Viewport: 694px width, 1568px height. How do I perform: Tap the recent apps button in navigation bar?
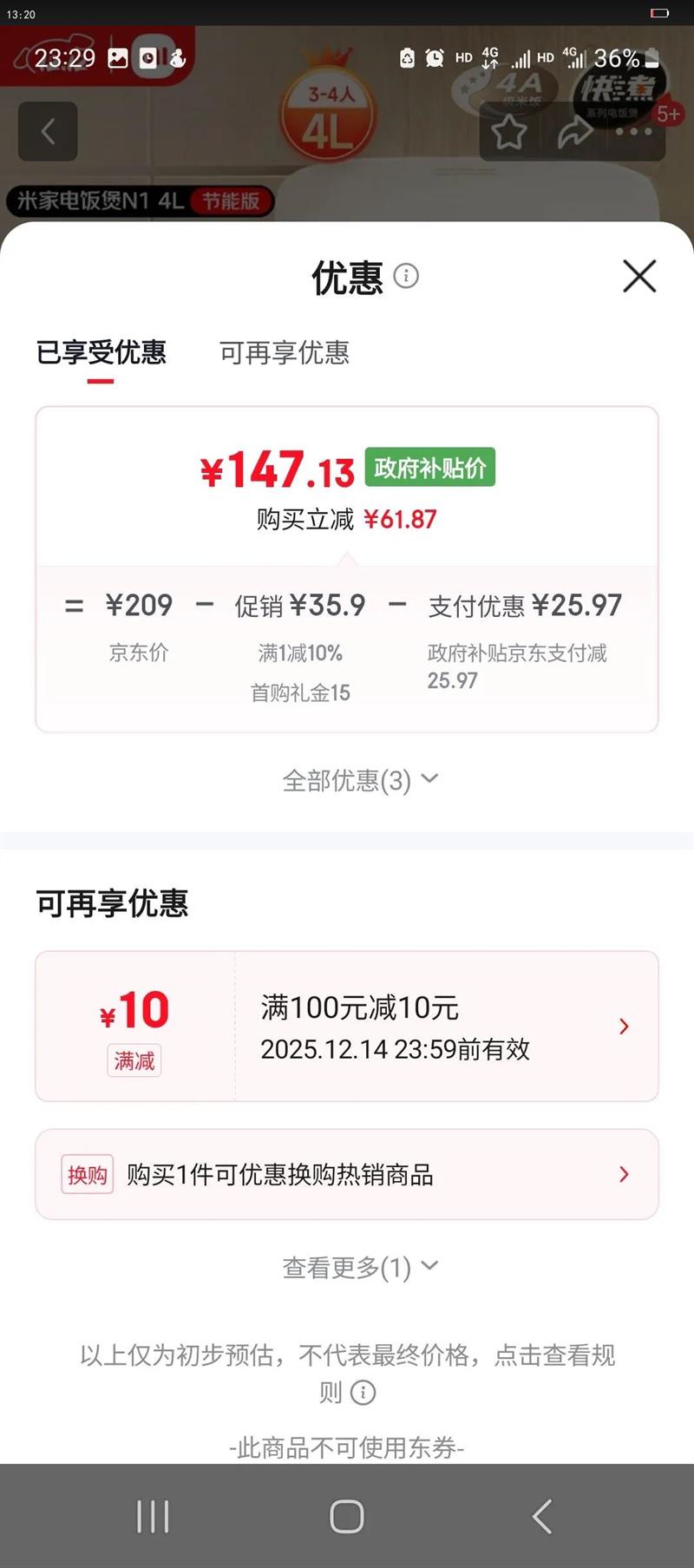click(153, 1517)
